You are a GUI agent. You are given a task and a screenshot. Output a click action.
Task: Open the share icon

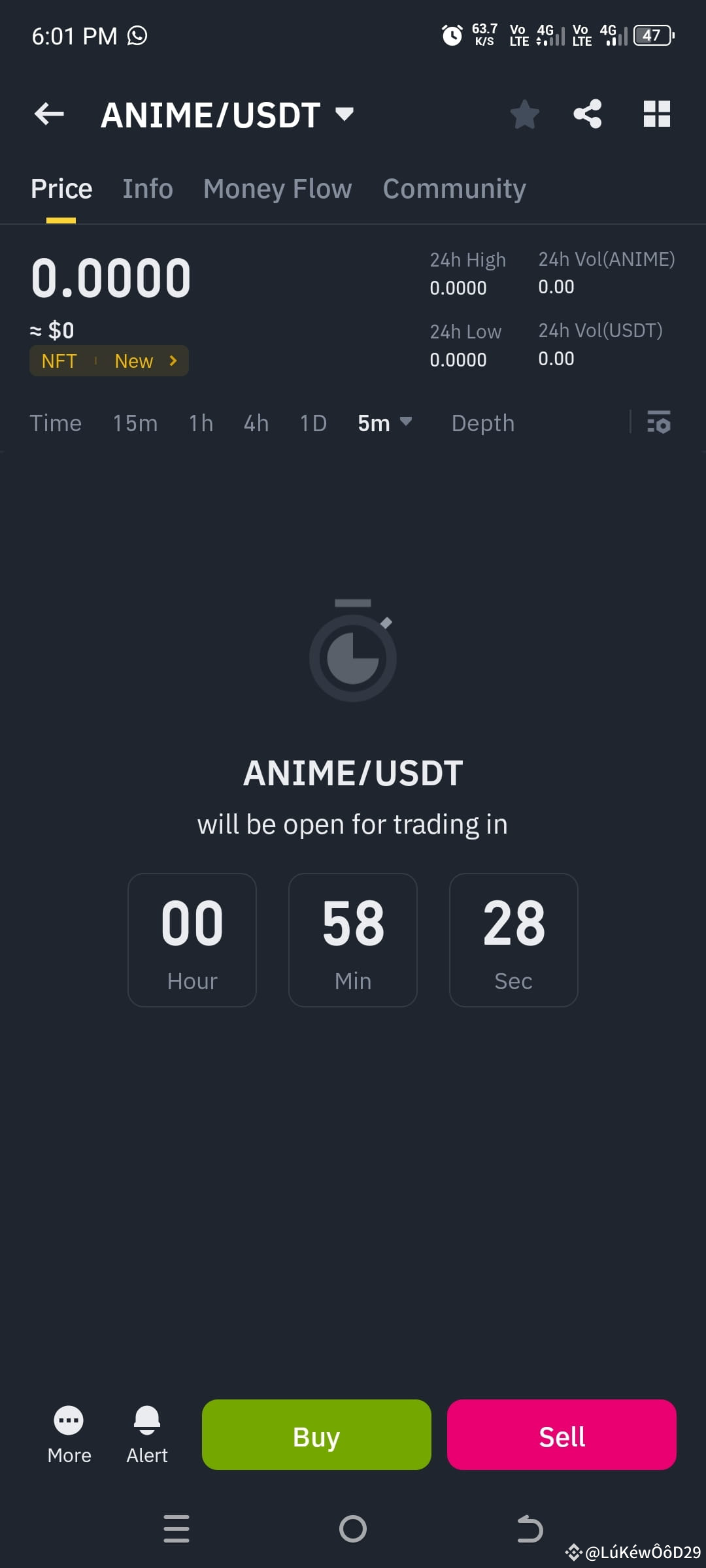587,114
